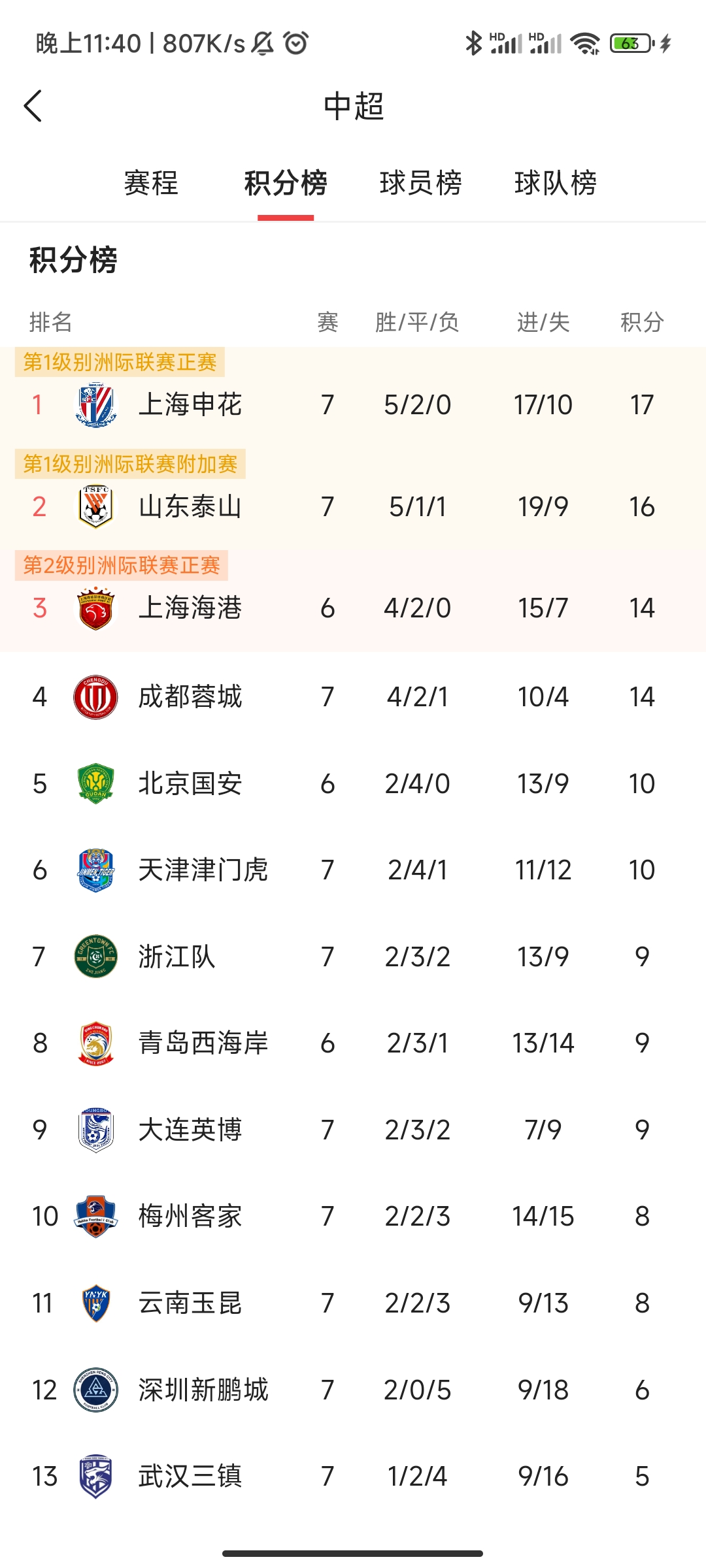This screenshot has width=706, height=1568.
Task: Click the 上海申花 team logo
Action: [94, 405]
